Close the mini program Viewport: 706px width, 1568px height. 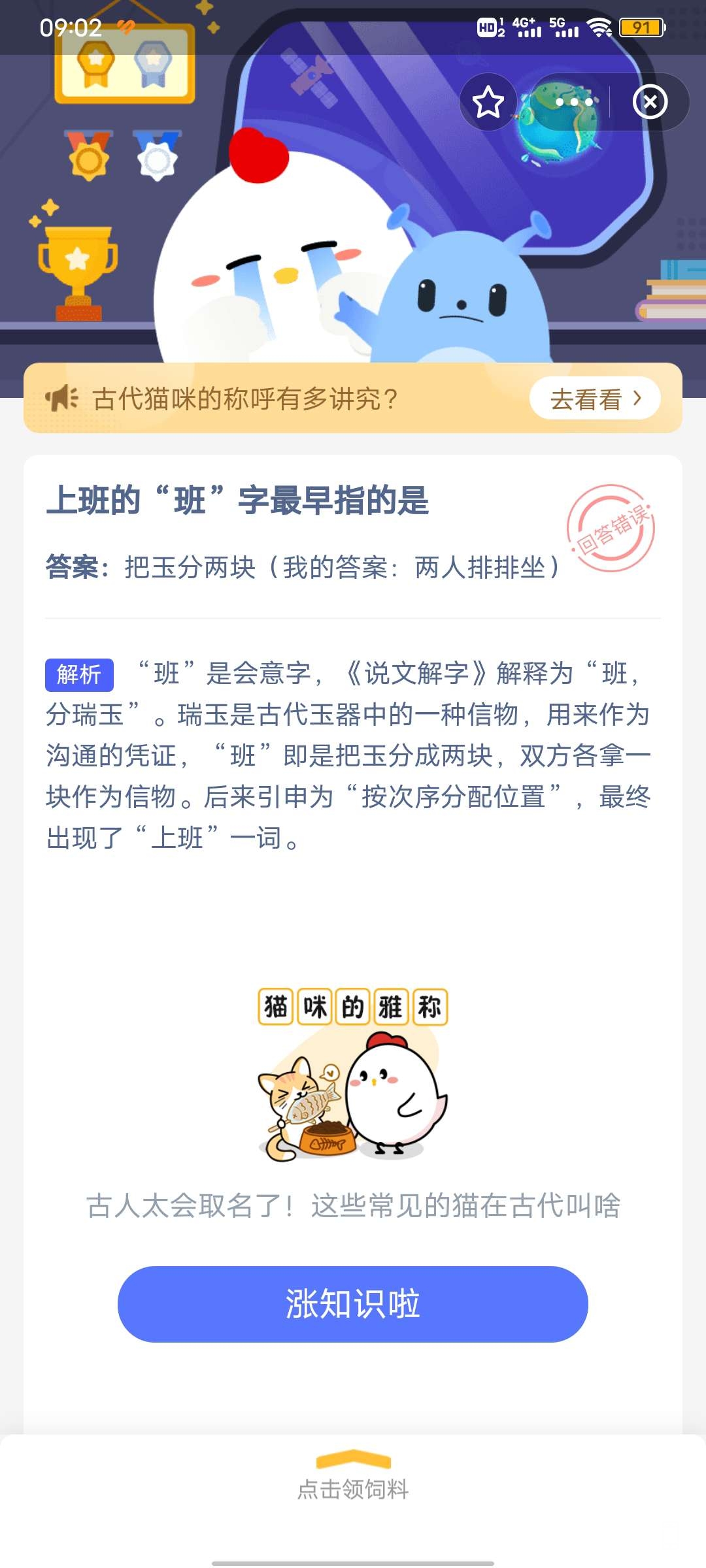click(x=650, y=103)
